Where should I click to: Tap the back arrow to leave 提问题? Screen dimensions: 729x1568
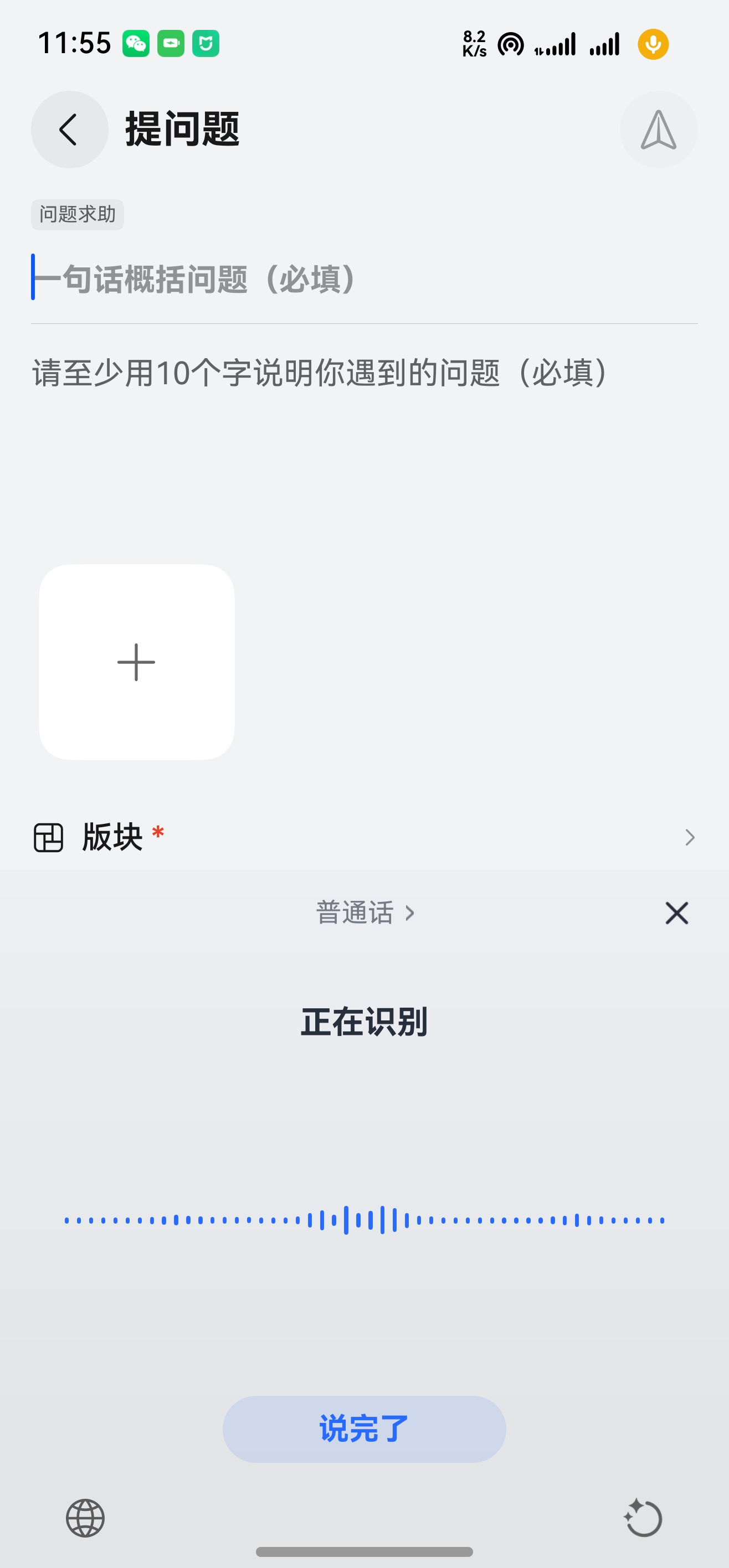pyautogui.click(x=68, y=130)
